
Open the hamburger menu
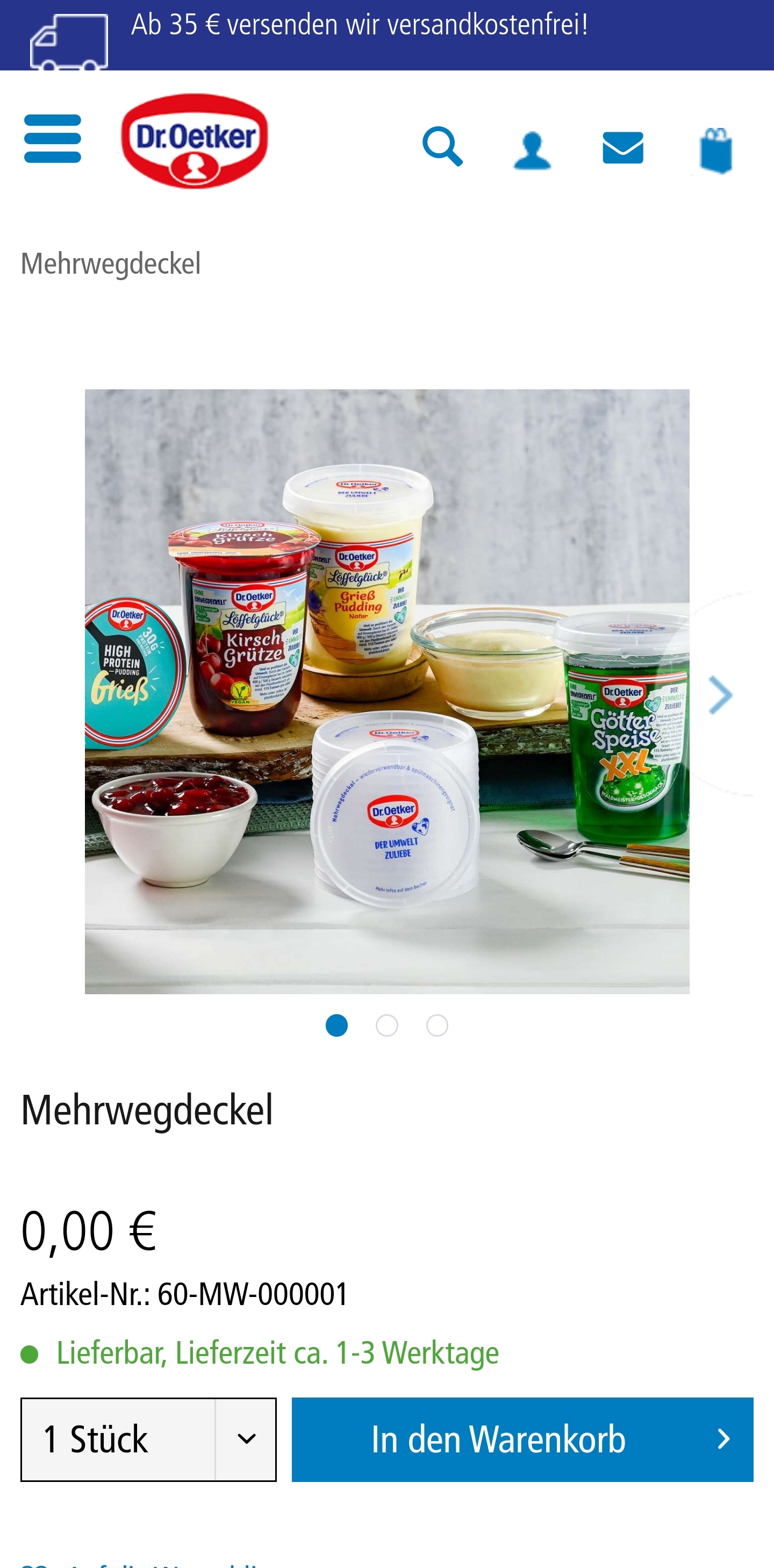pyautogui.click(x=52, y=139)
